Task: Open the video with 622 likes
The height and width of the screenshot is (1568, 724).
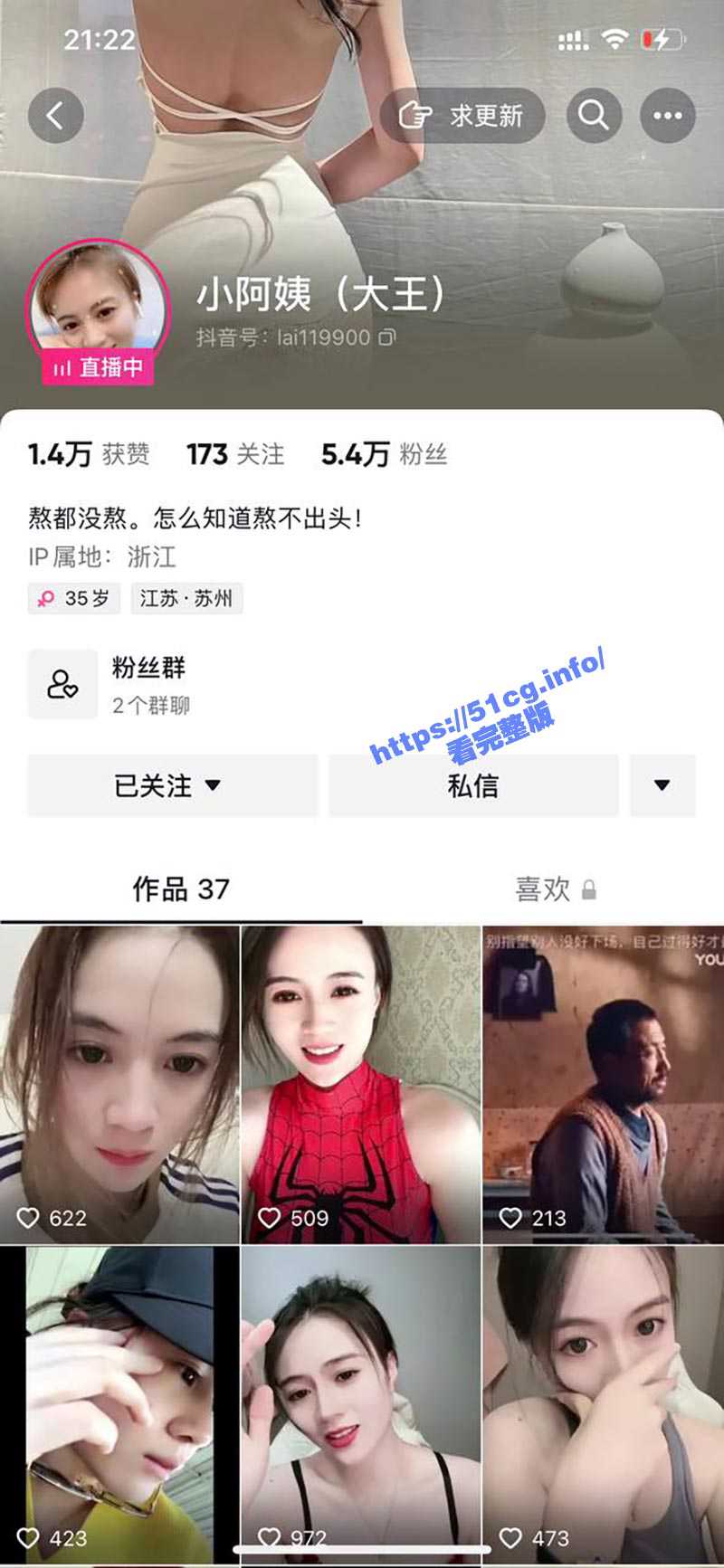Action: coord(119,1084)
